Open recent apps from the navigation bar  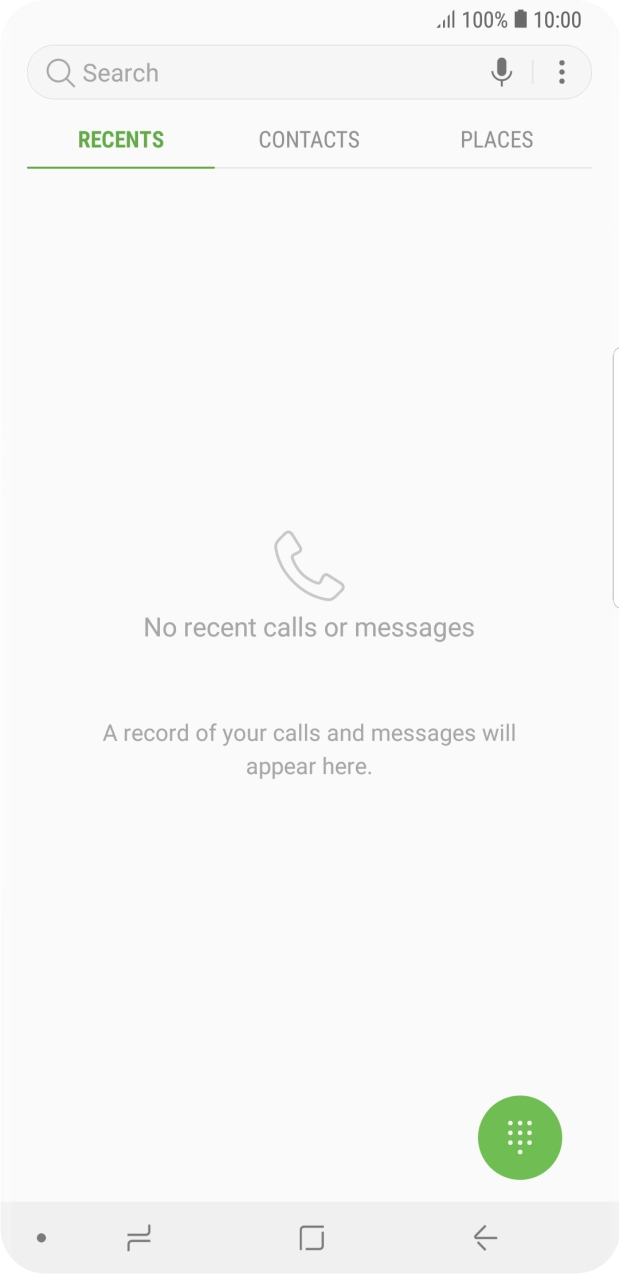pyautogui.click(x=139, y=1238)
